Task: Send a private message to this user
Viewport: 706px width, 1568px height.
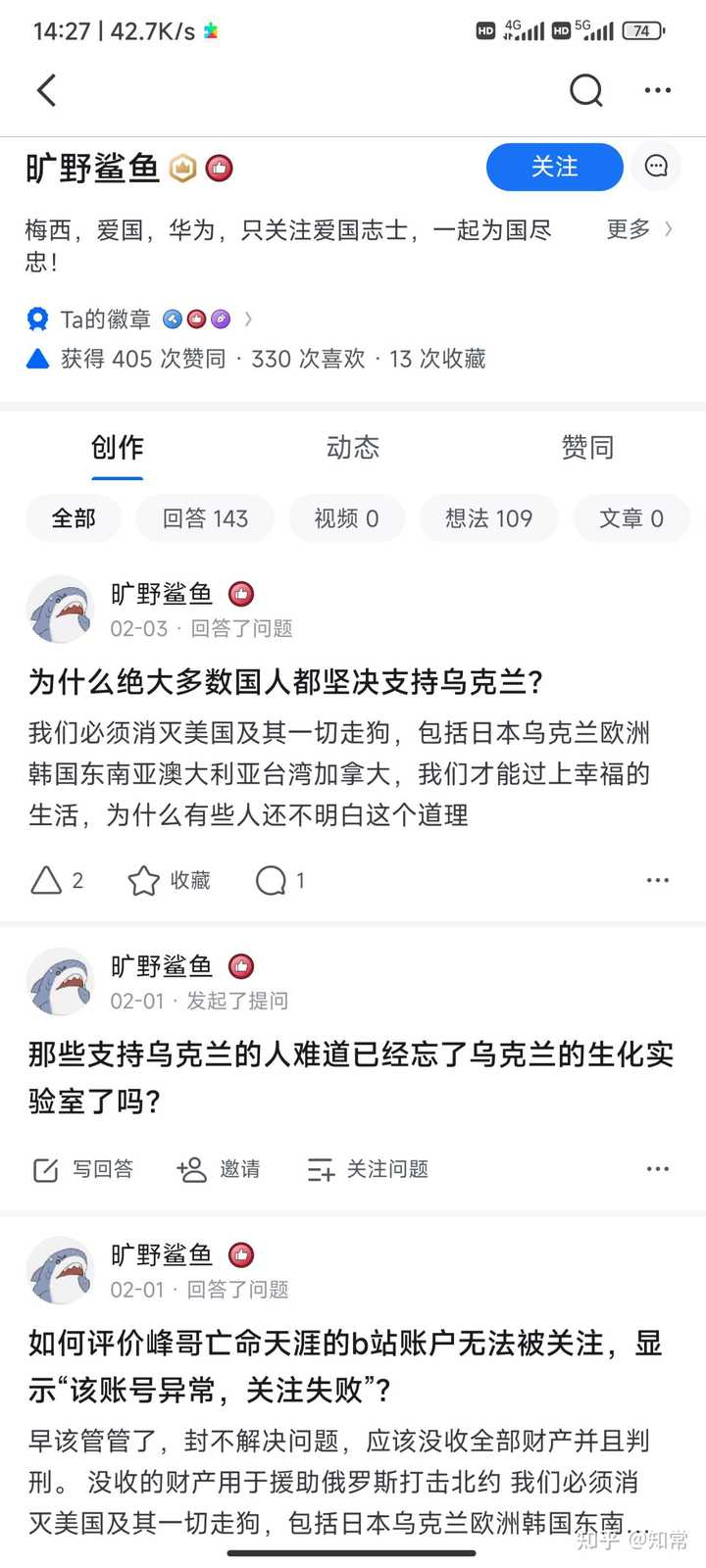Action: click(656, 167)
